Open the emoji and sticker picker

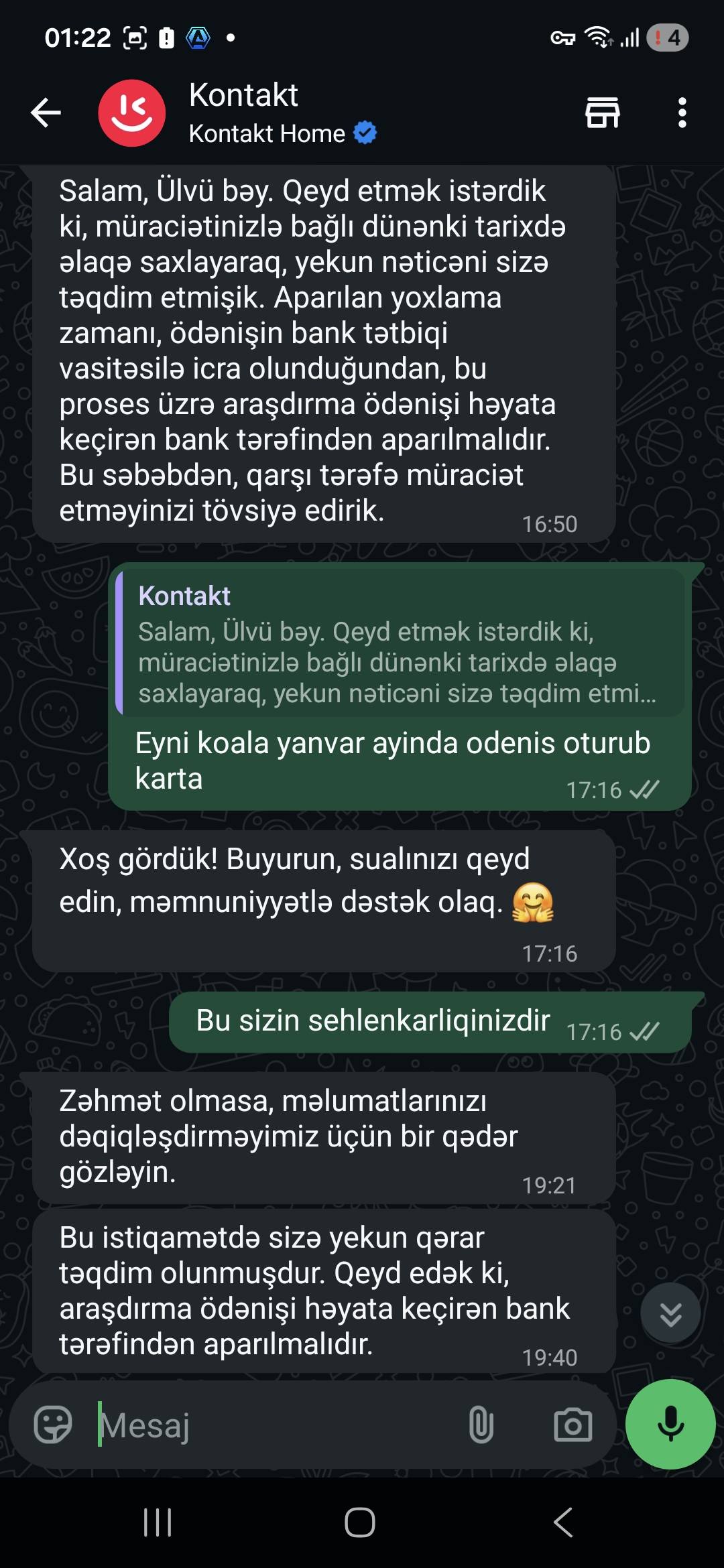pos(53,1425)
